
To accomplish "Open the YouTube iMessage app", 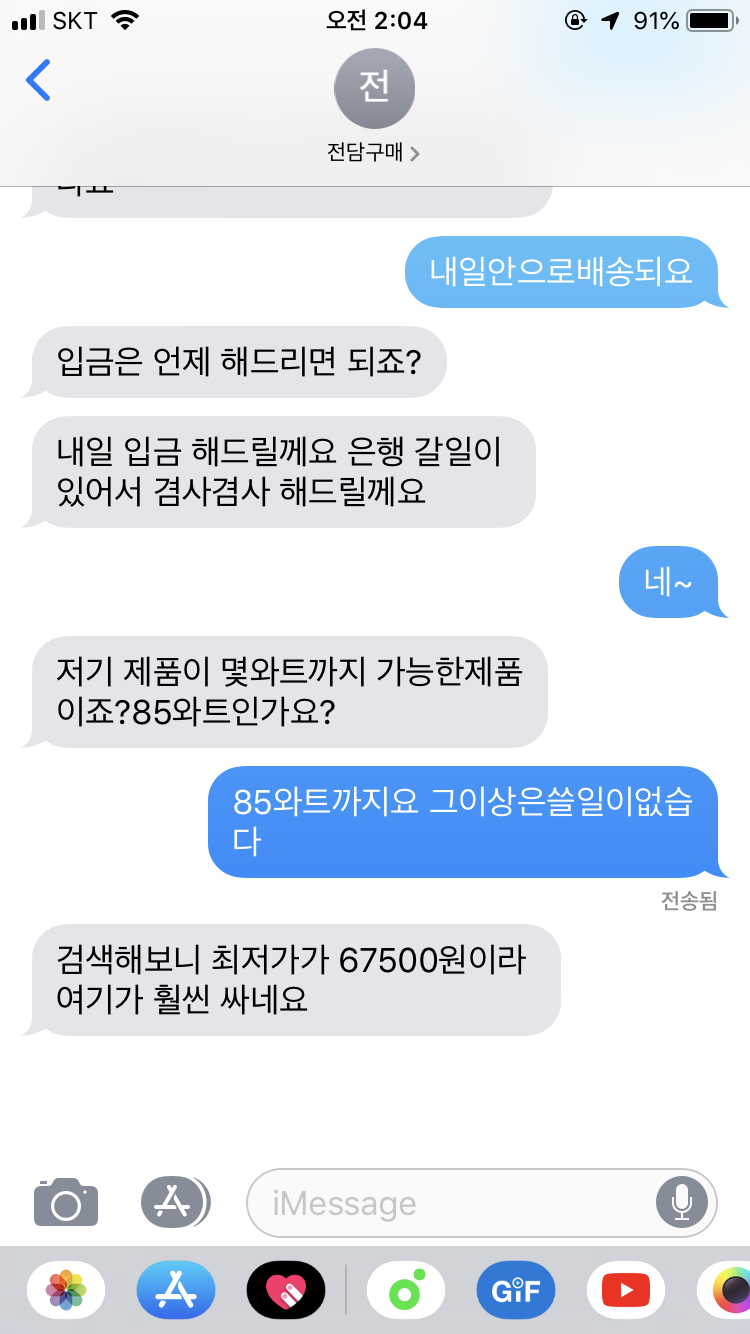I will [x=626, y=1290].
